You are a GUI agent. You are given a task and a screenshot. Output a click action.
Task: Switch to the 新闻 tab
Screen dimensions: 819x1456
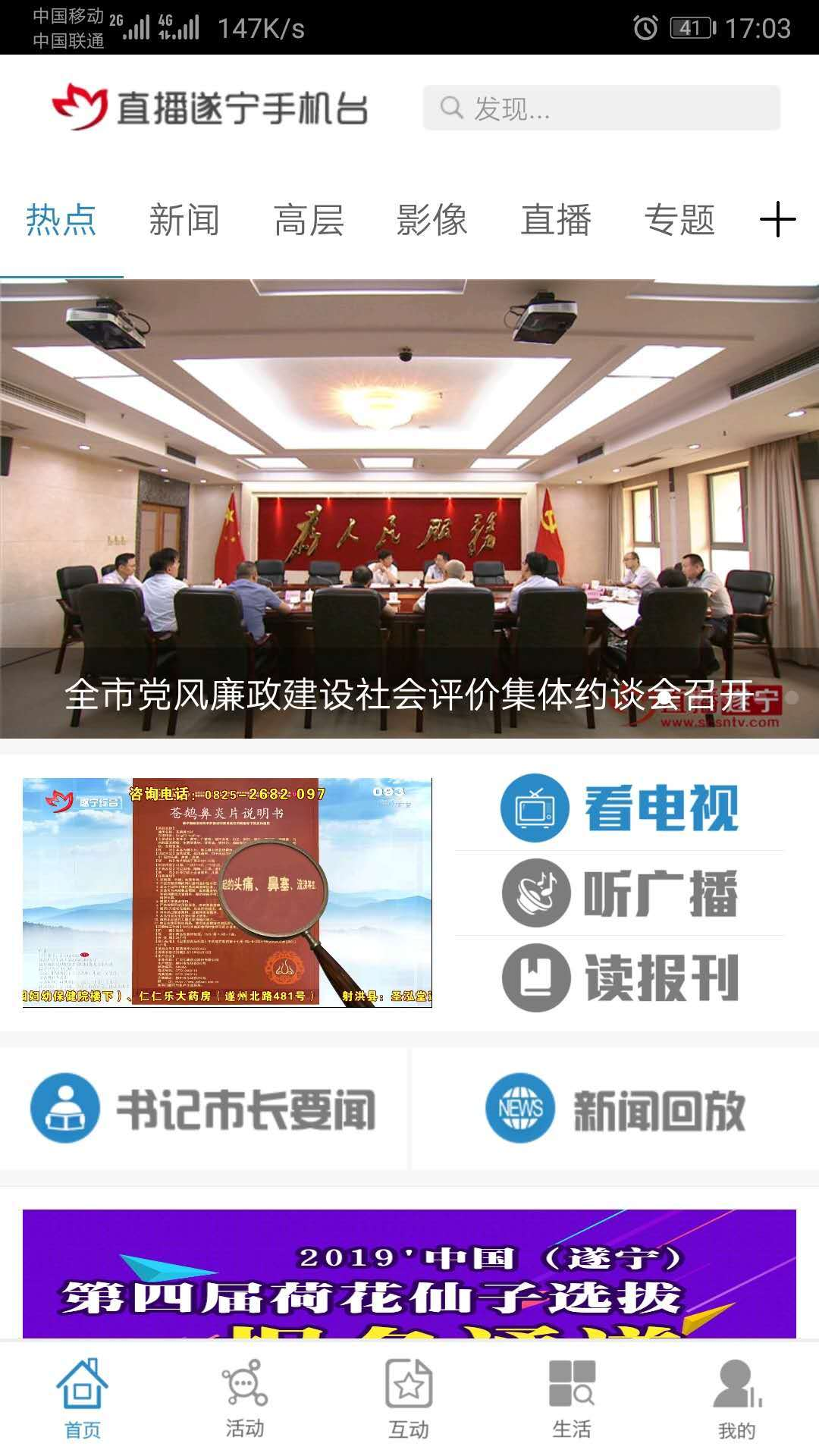(x=184, y=221)
